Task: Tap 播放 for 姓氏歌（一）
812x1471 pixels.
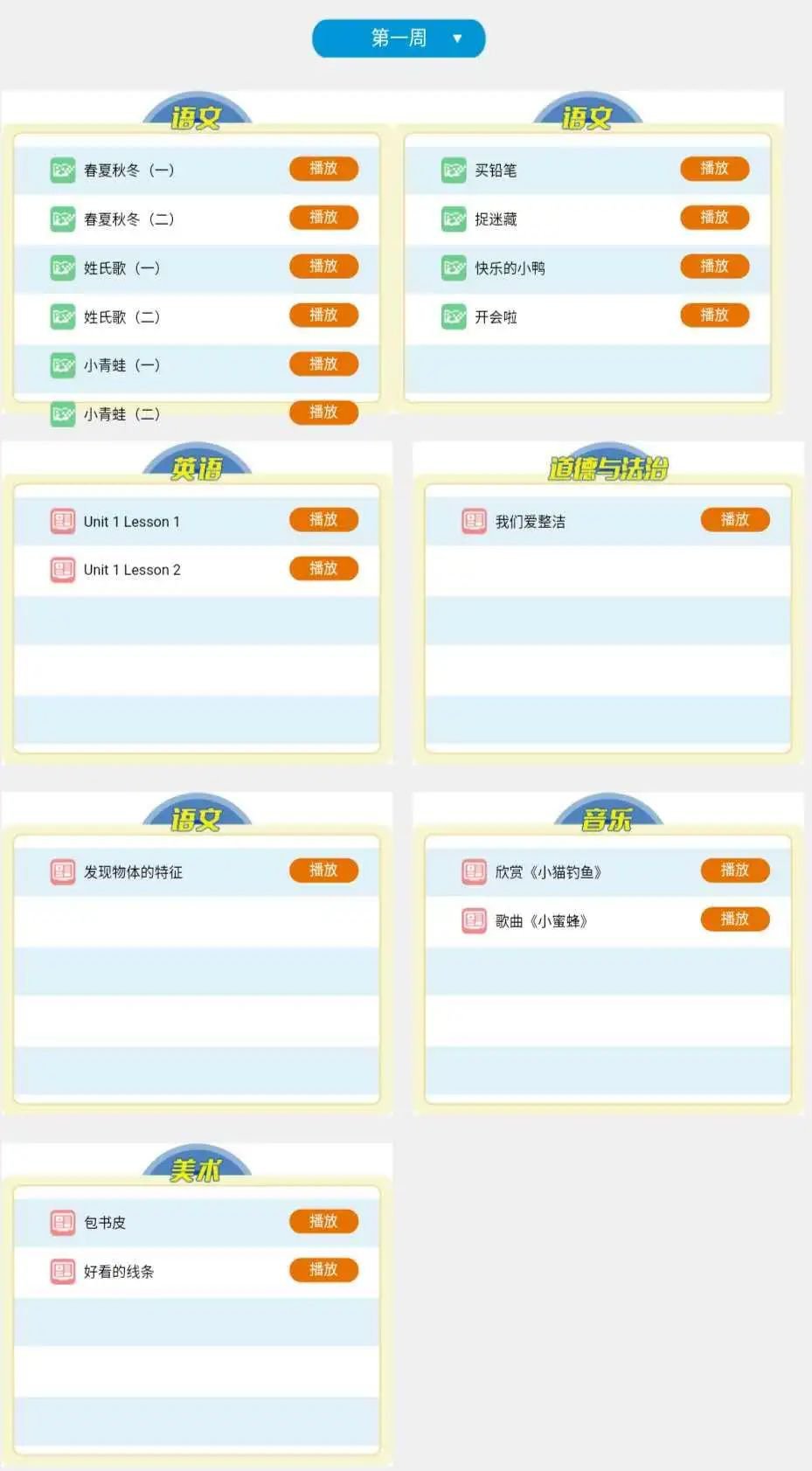Action: [x=323, y=267]
